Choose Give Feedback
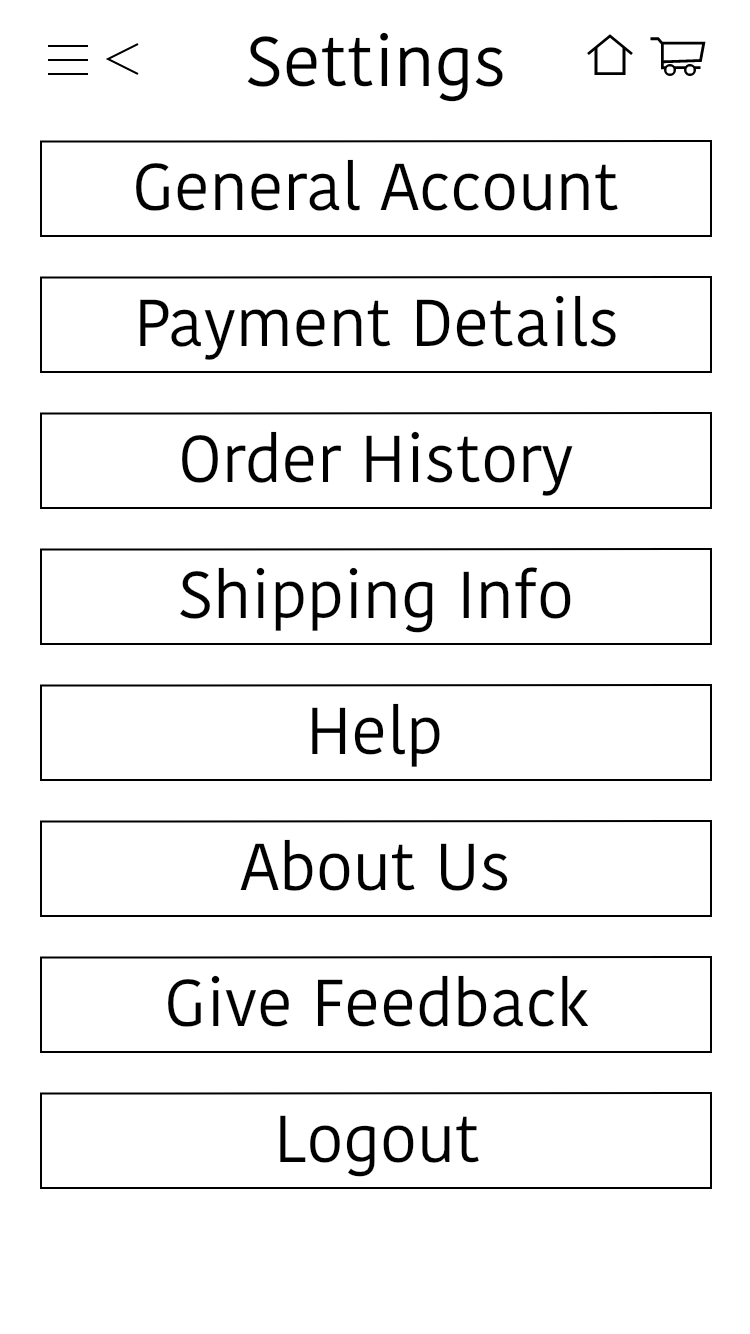Image resolution: width=750 pixels, height=1334 pixels. coord(375,1005)
